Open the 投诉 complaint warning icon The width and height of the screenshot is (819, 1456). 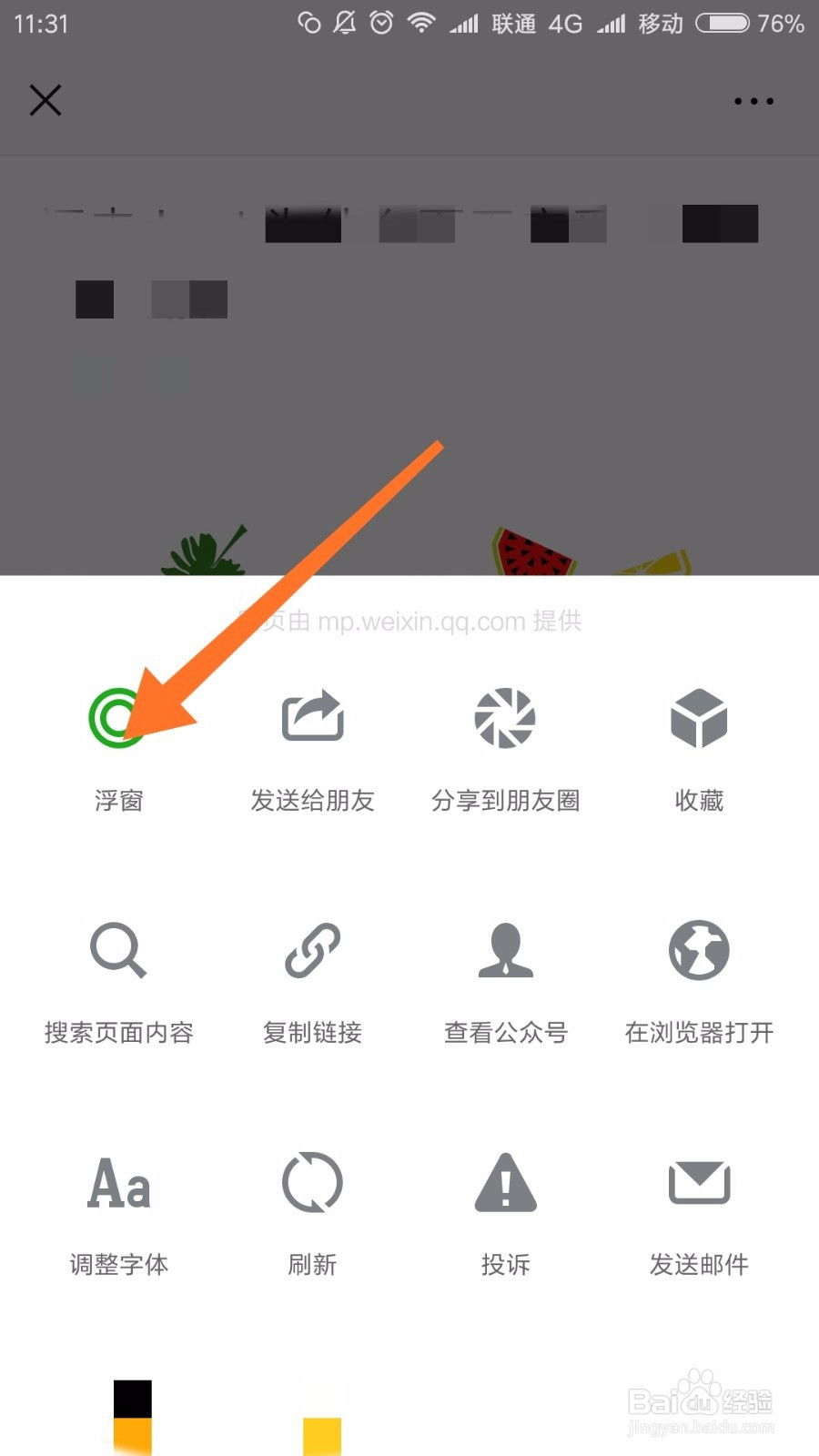(506, 1183)
